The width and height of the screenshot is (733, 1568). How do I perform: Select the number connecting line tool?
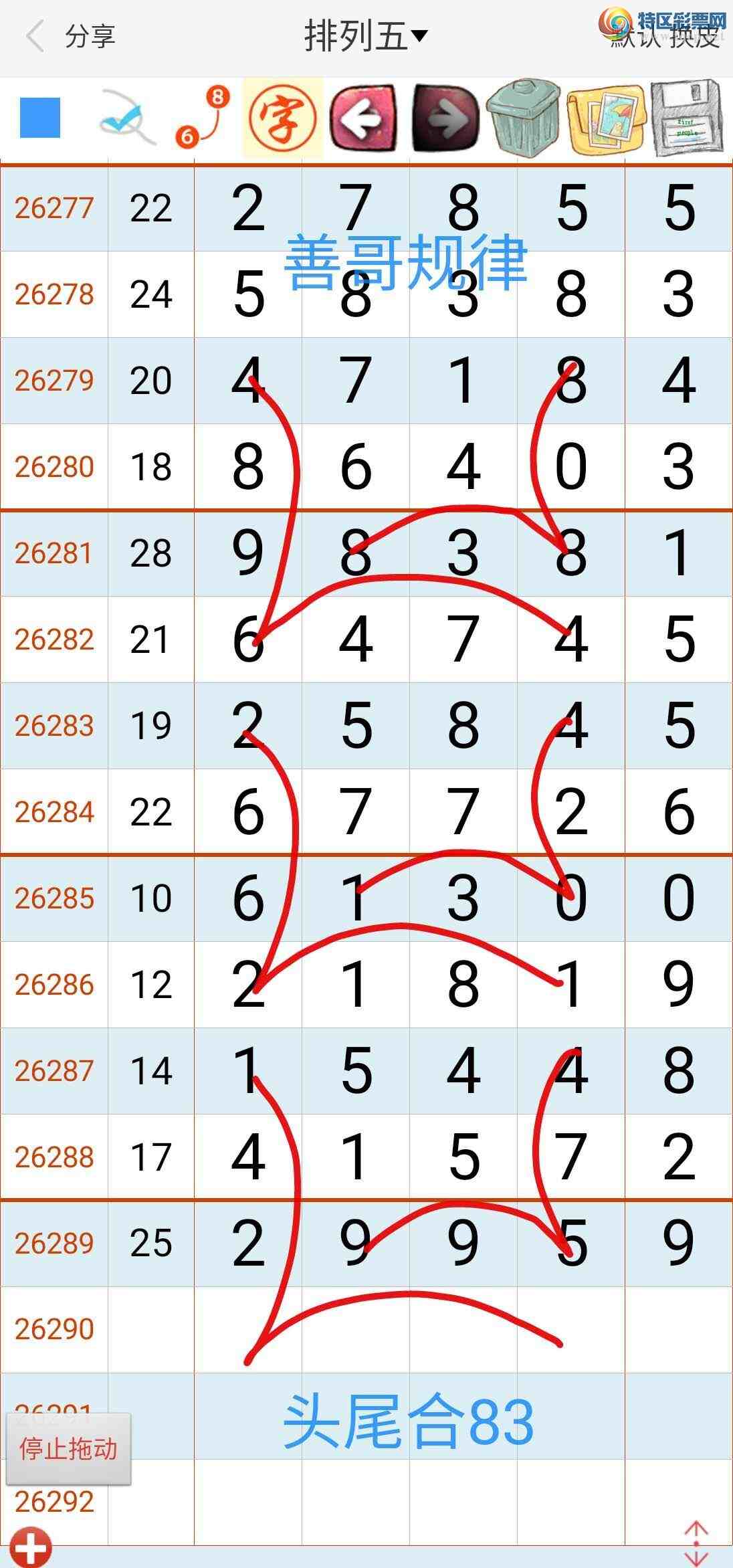point(202,116)
